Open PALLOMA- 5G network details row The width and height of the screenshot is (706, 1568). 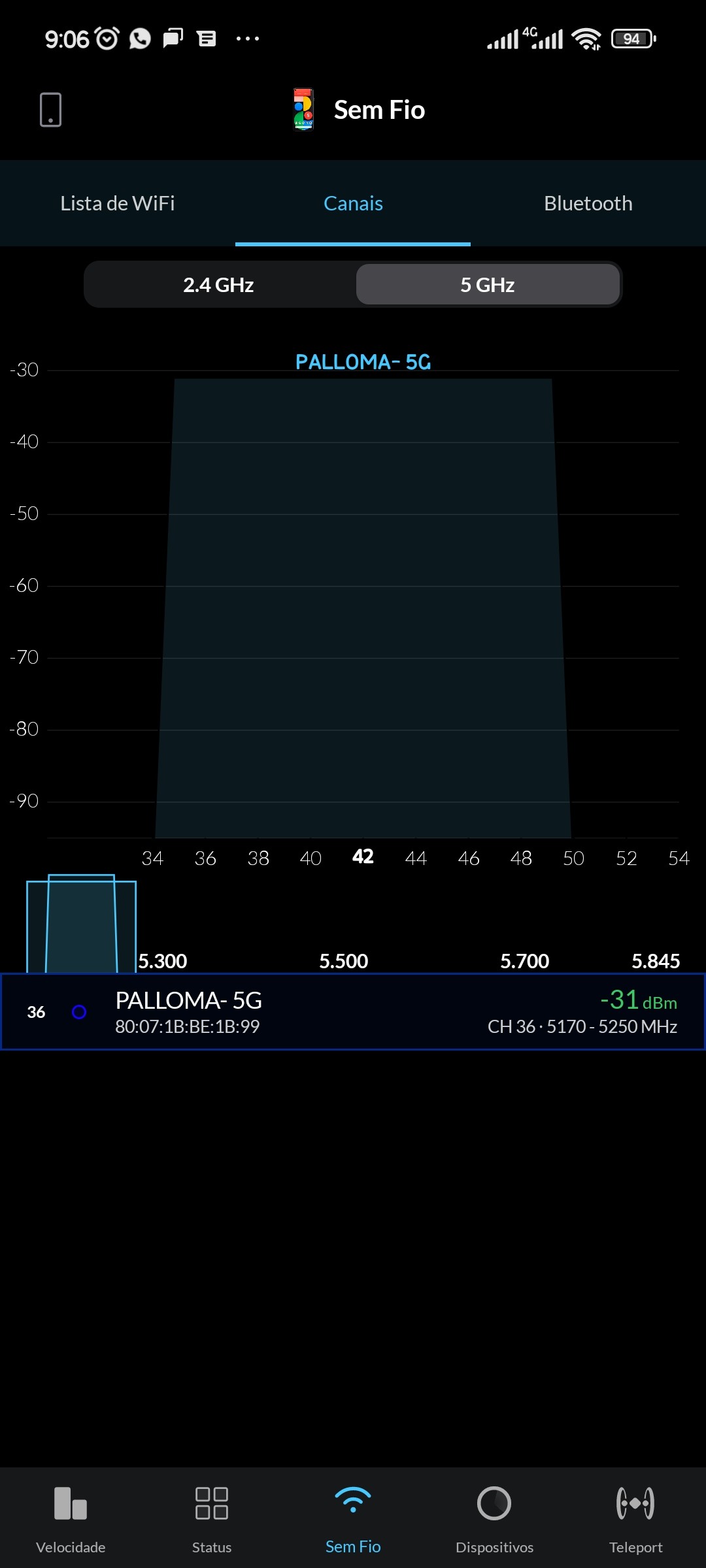[x=353, y=1012]
